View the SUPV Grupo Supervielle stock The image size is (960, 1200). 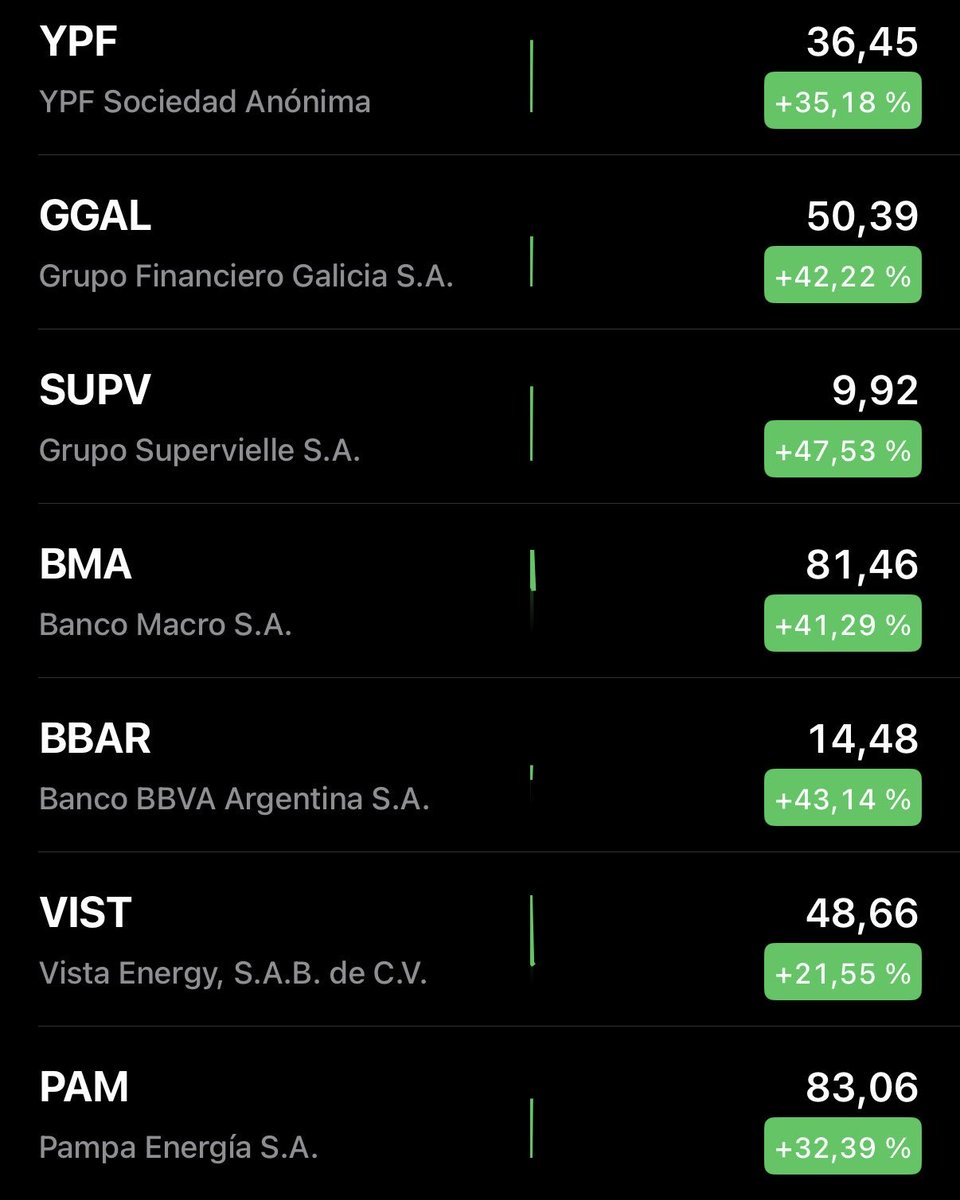tap(200, 420)
